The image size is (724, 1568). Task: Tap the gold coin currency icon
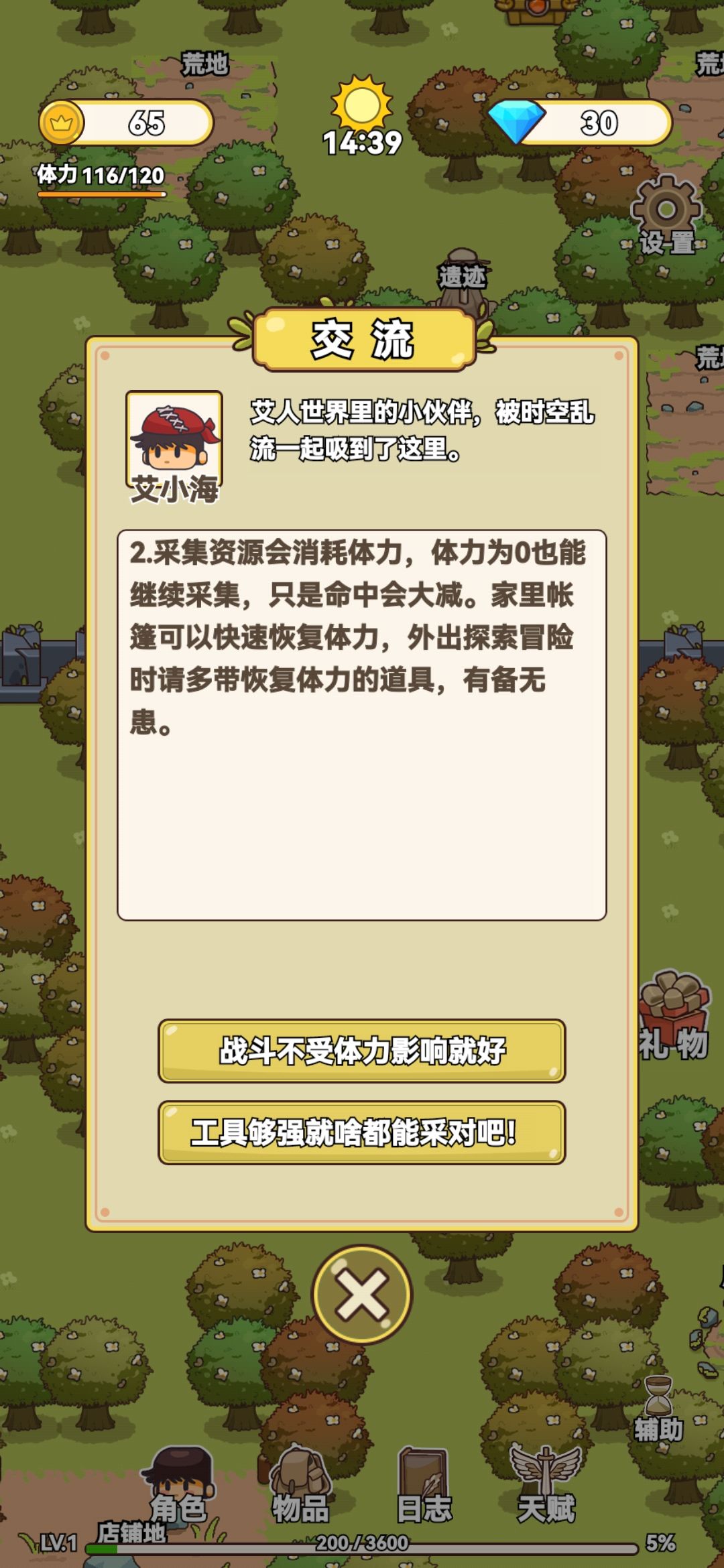pos(62,123)
